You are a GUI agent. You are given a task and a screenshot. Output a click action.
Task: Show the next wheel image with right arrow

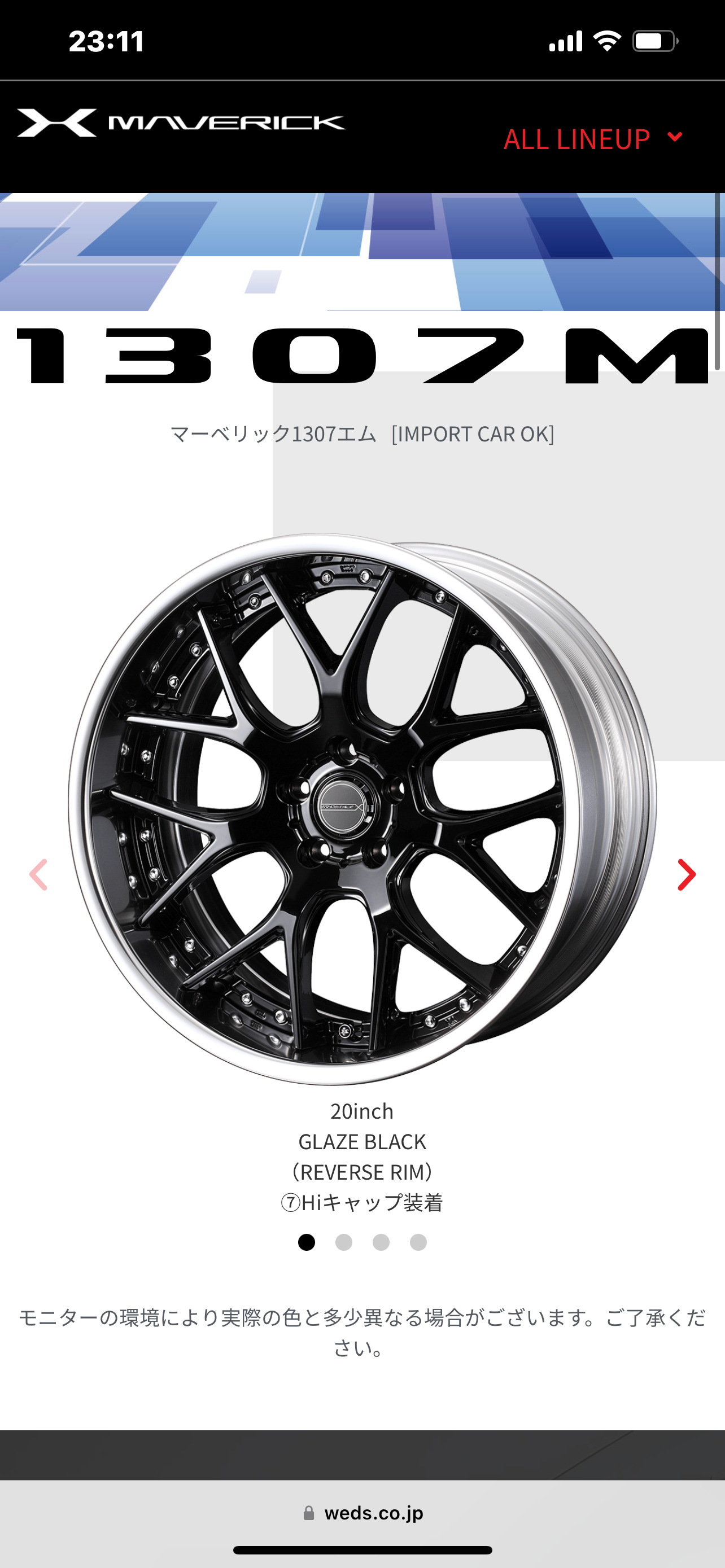point(686,875)
